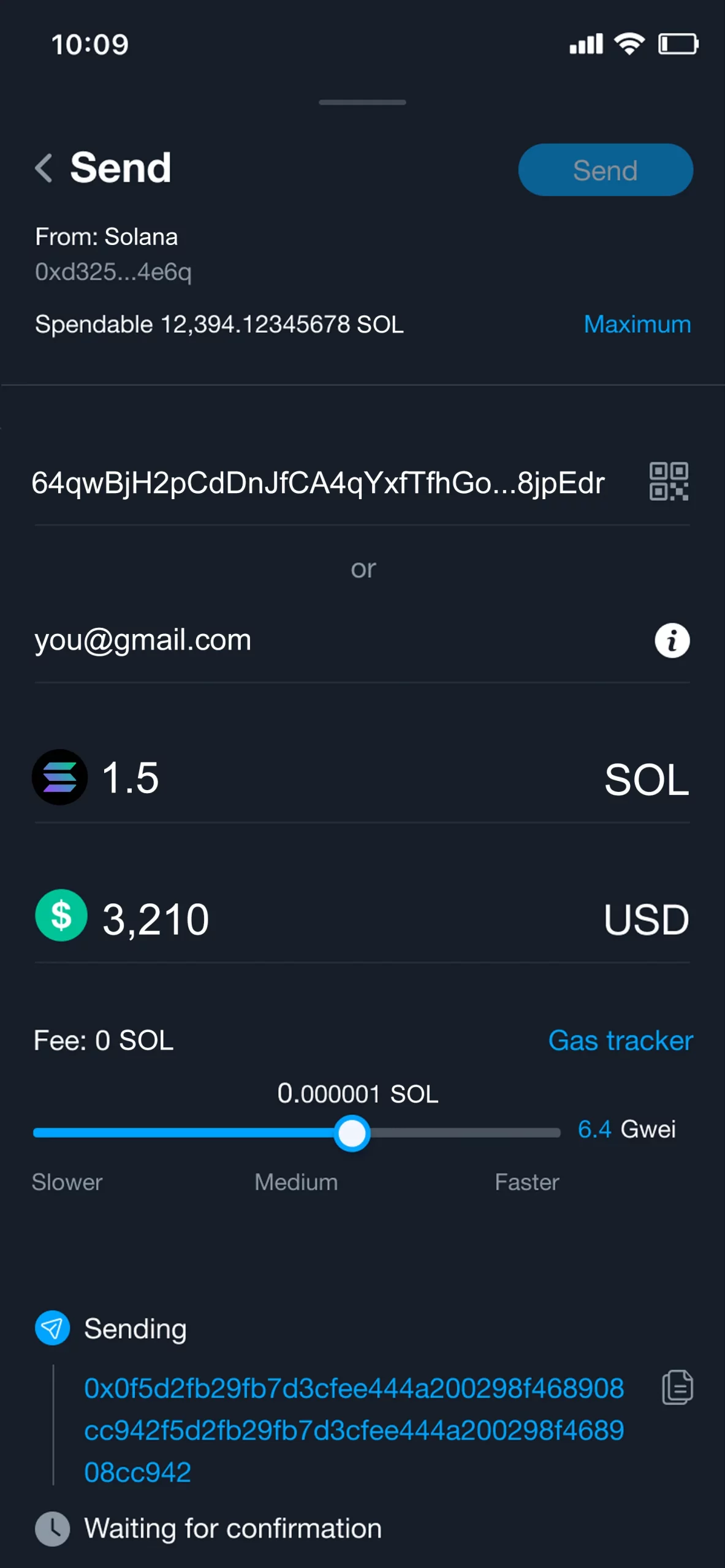
Task: Tap the drag handle to collapse the sheet
Action: point(362,102)
